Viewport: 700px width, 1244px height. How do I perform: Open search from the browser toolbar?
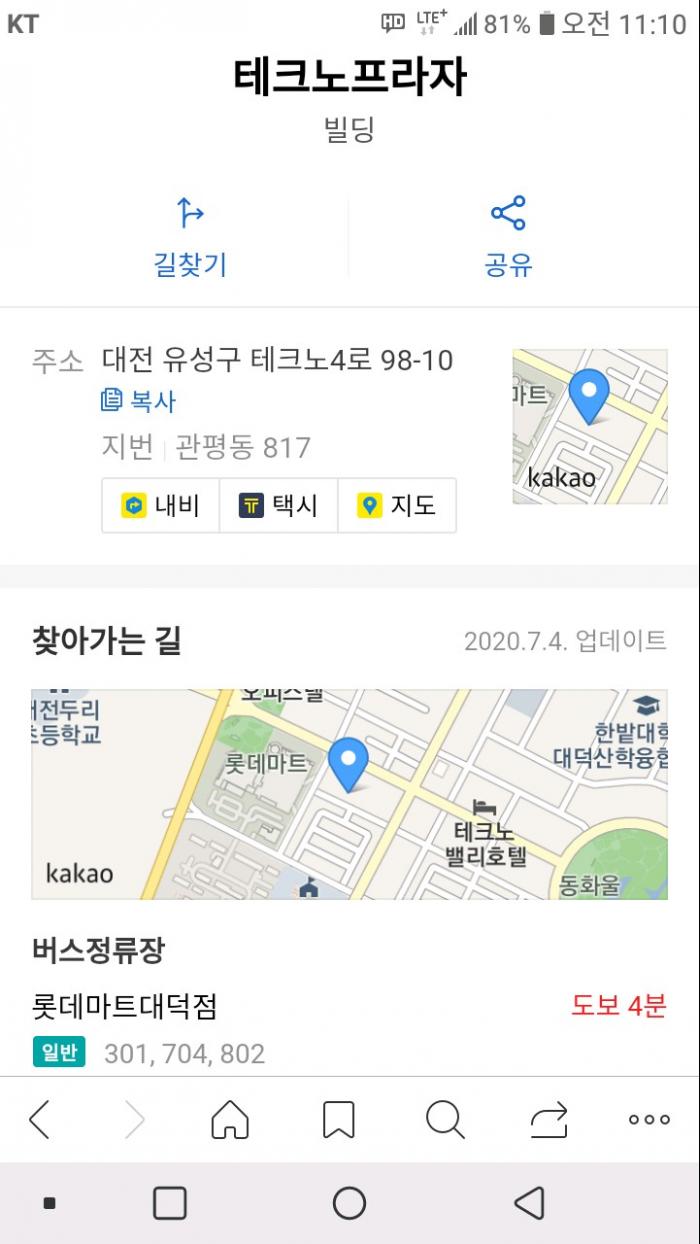[445, 1119]
